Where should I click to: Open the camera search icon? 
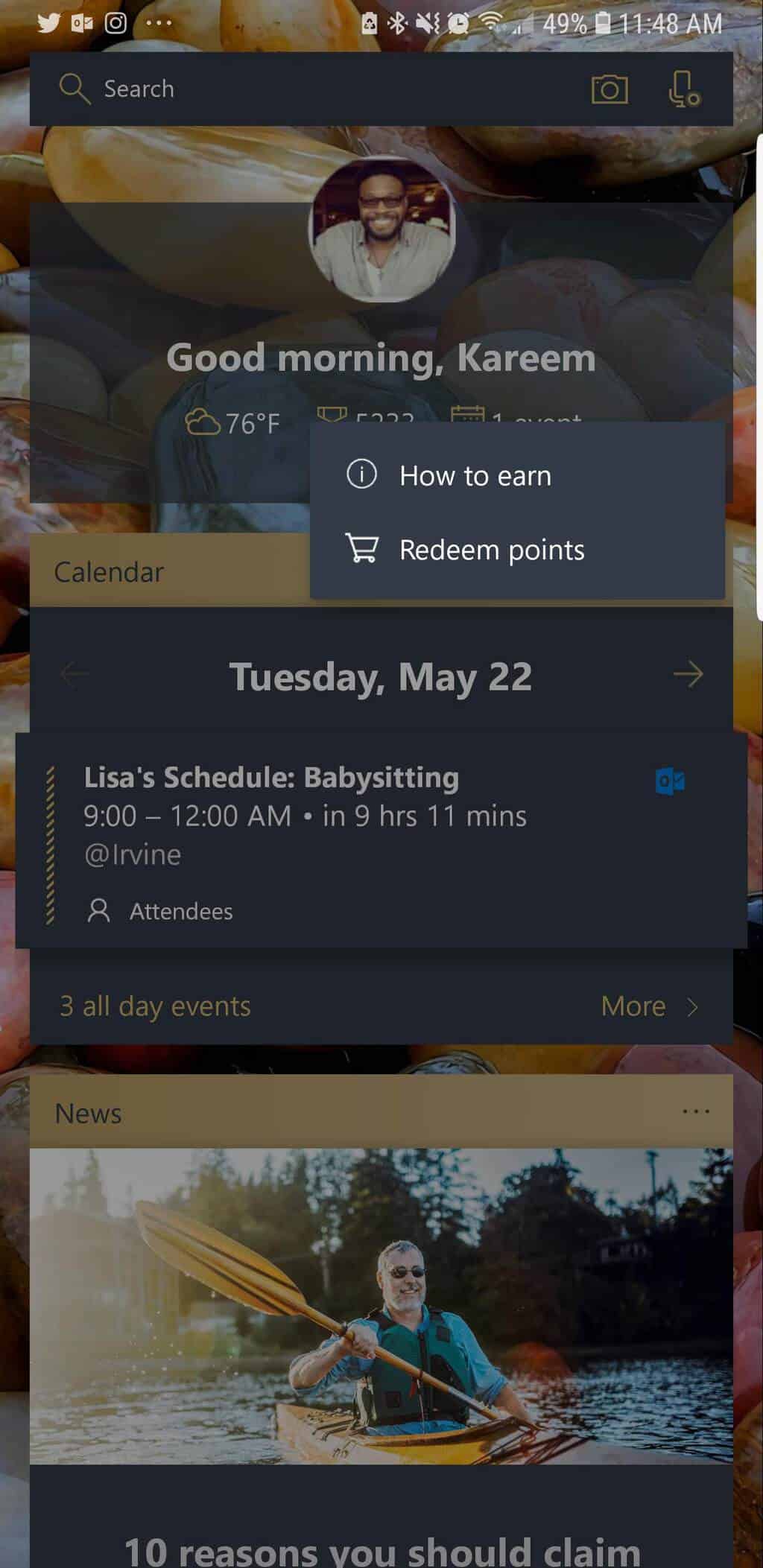(x=610, y=89)
